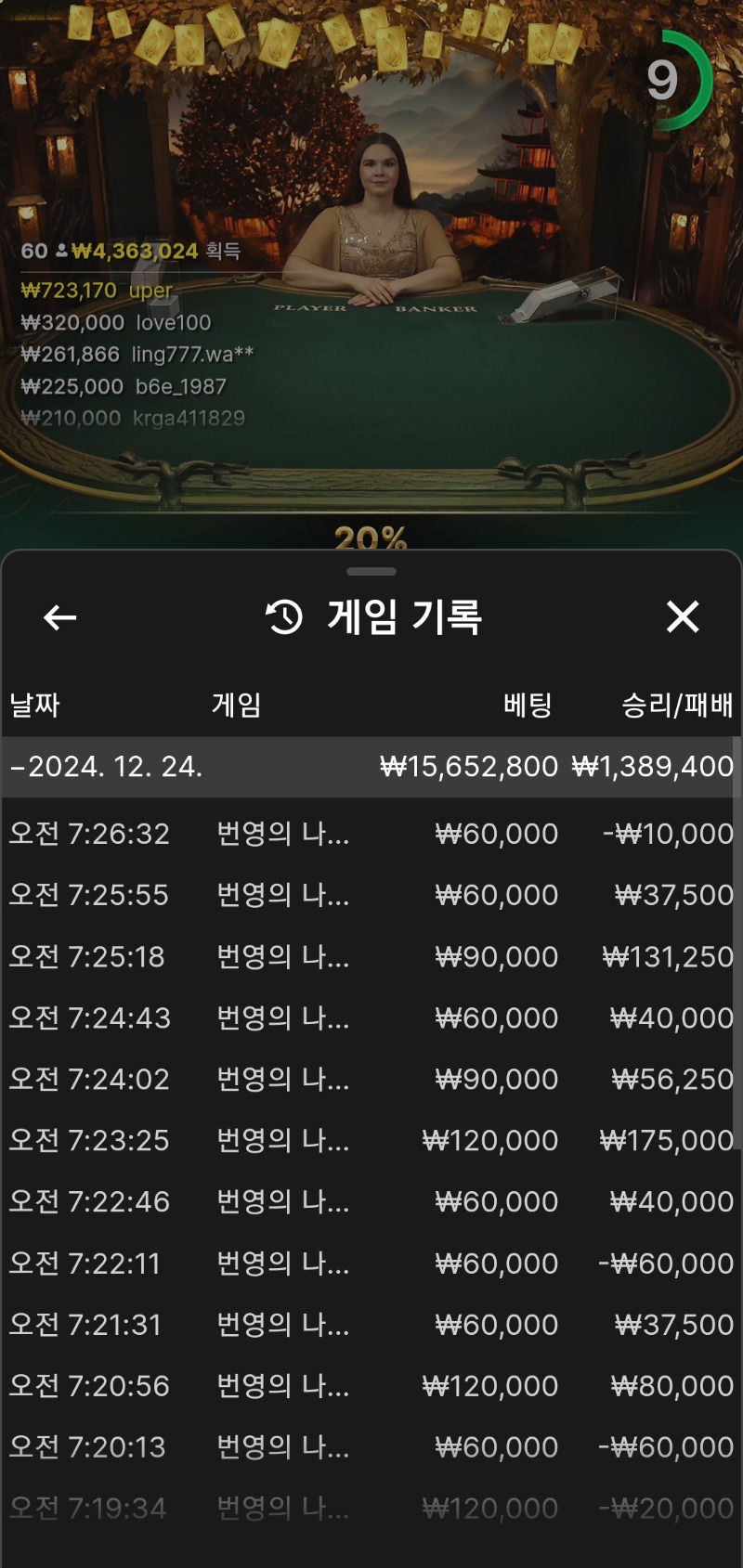Select the 오전 7:24:02 history row
This screenshot has height=1568, width=743.
[371, 1079]
